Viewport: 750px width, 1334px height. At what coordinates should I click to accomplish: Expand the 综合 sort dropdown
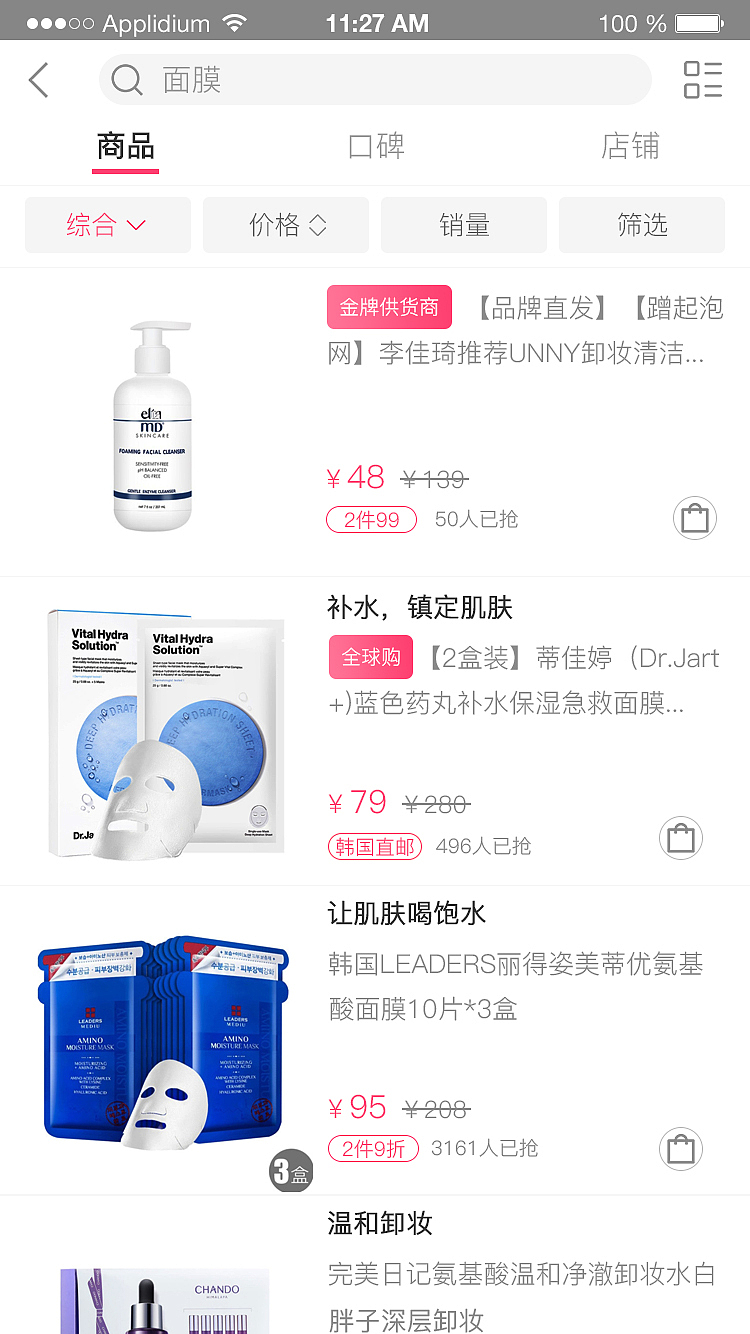(107, 225)
